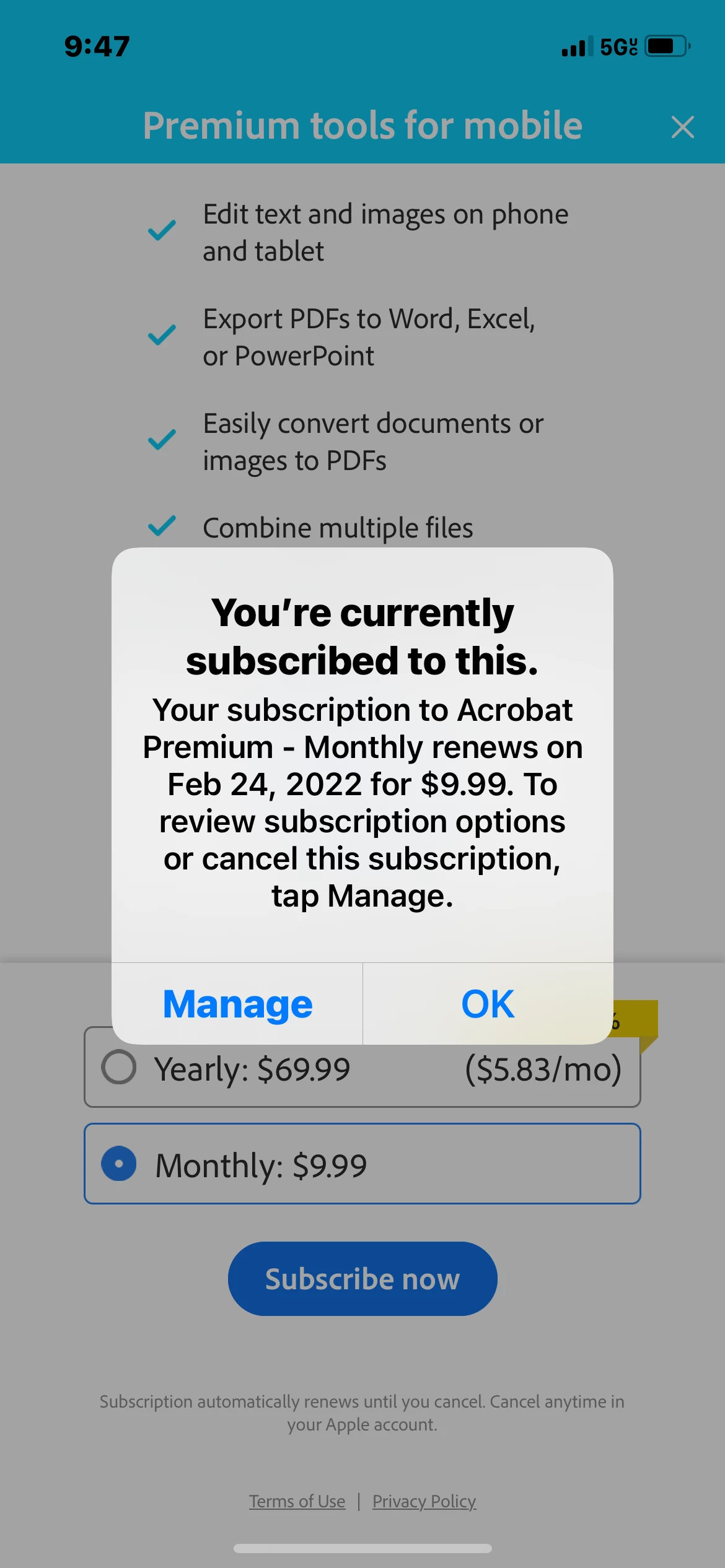Tap the Subscribe now button
725x1568 pixels.
point(362,1279)
